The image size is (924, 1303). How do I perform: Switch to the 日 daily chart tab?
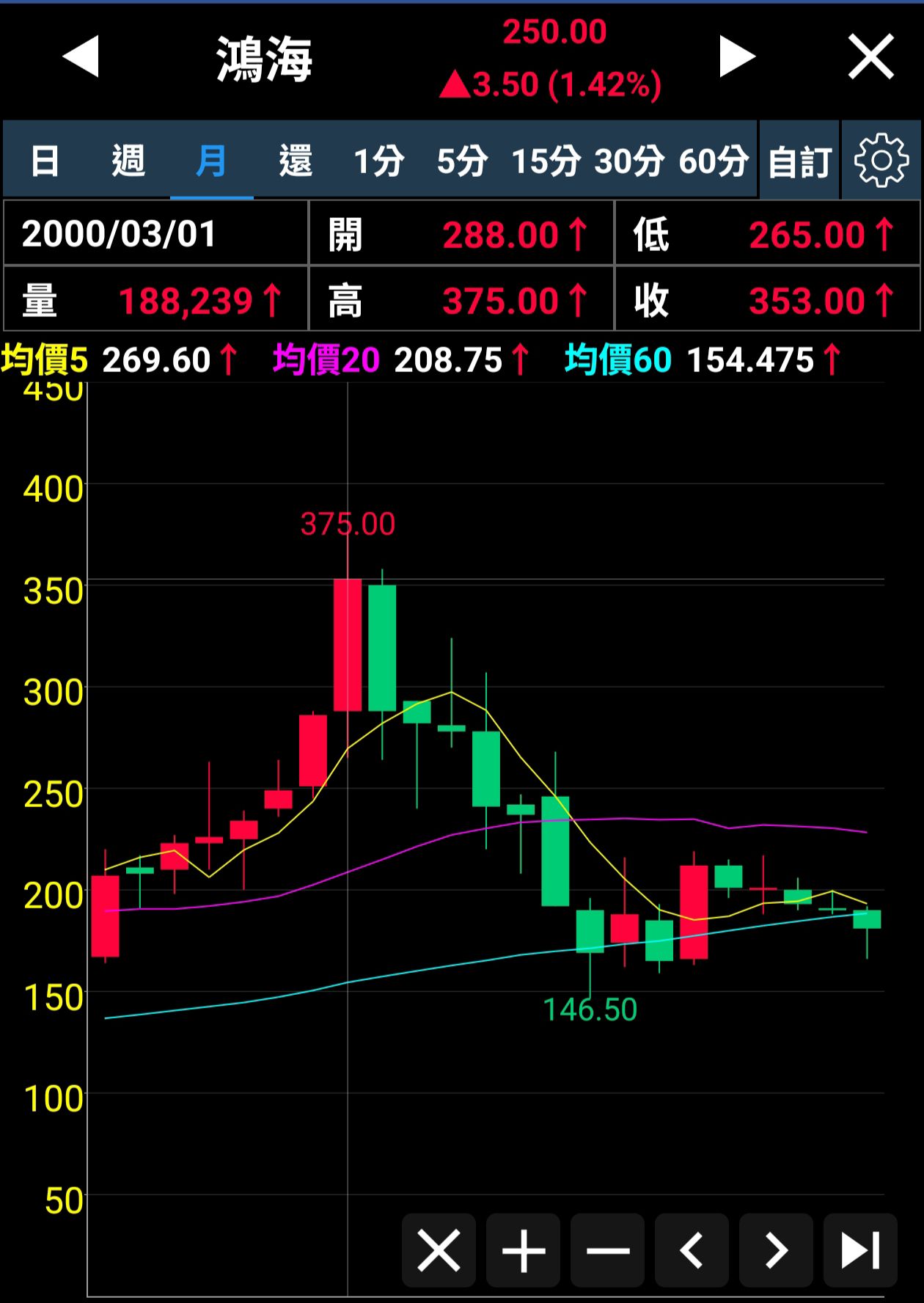pyautogui.click(x=45, y=161)
